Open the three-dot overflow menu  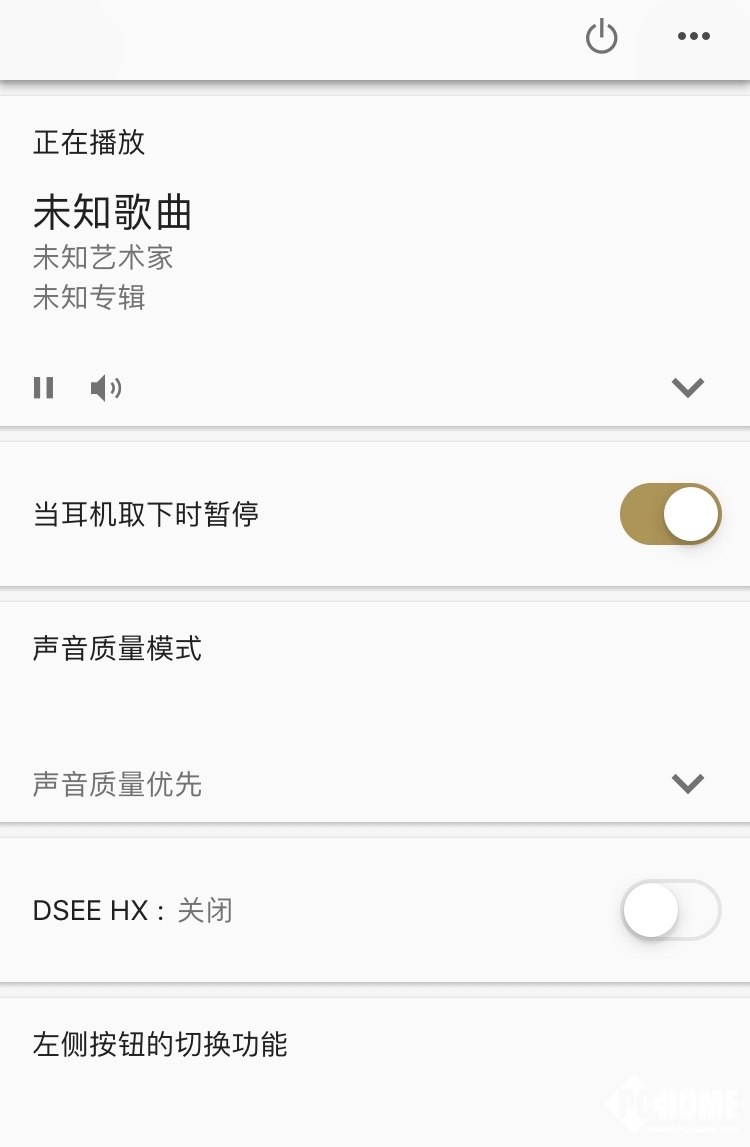(x=693, y=37)
